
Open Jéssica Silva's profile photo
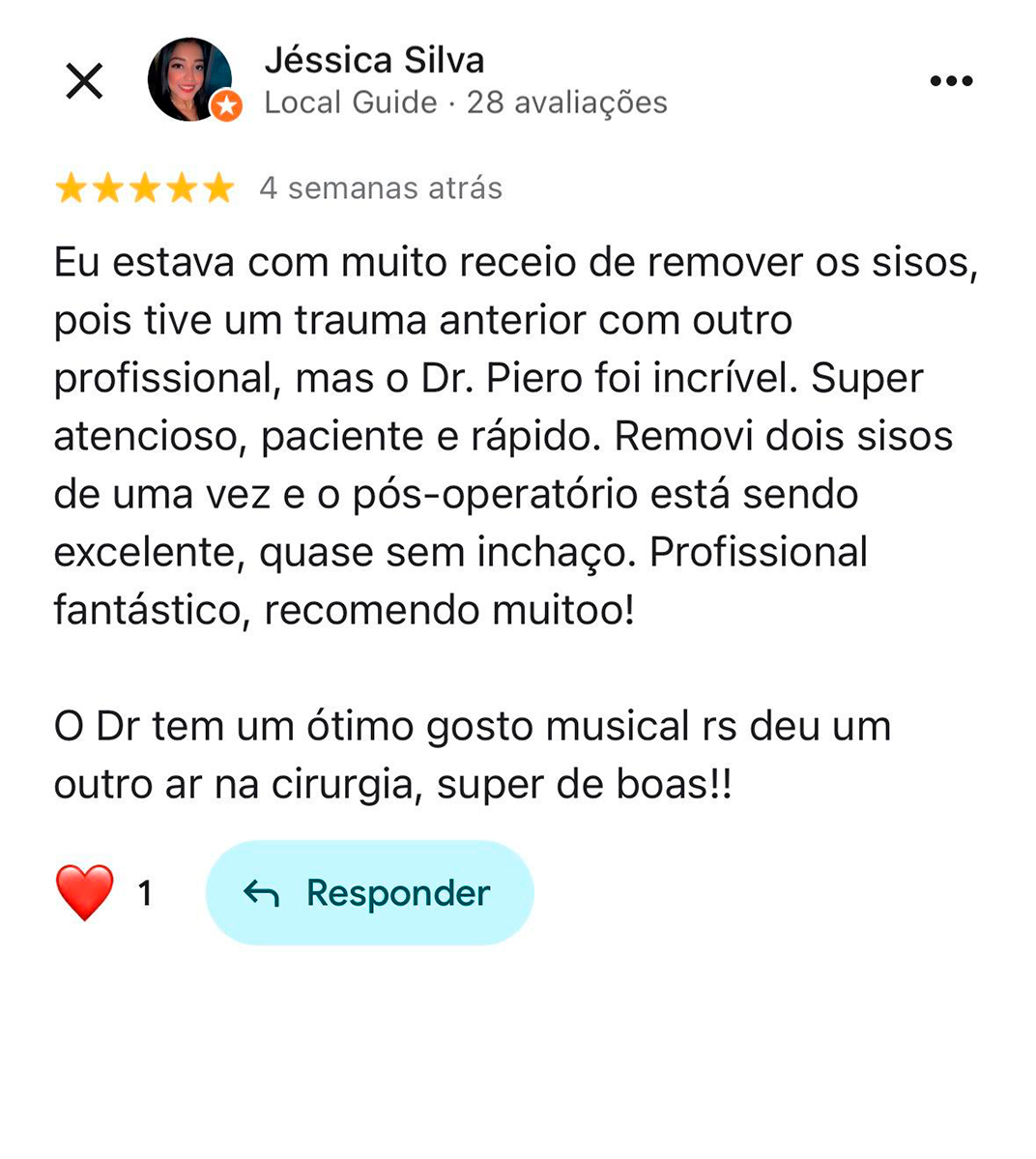[188, 77]
